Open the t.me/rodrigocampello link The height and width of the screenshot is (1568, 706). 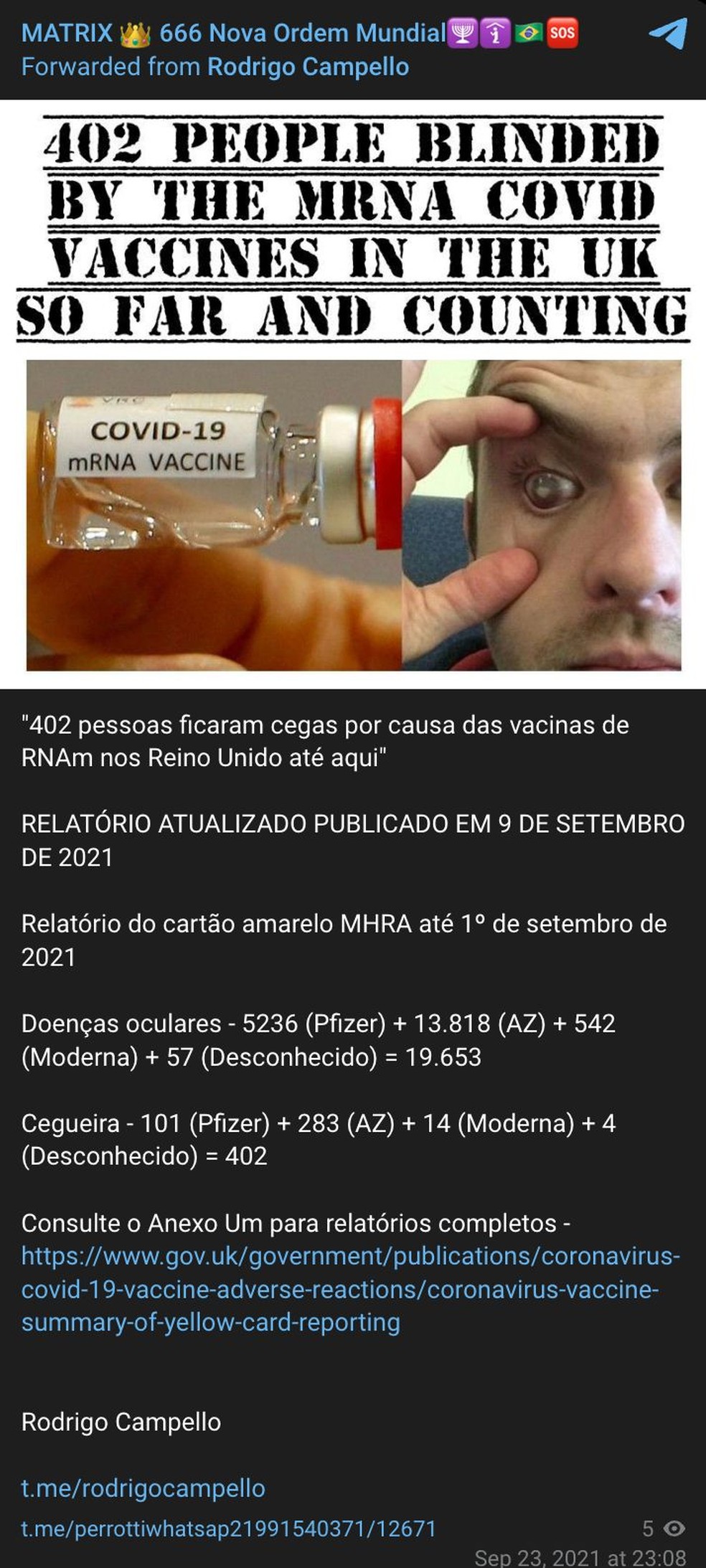(x=143, y=1488)
